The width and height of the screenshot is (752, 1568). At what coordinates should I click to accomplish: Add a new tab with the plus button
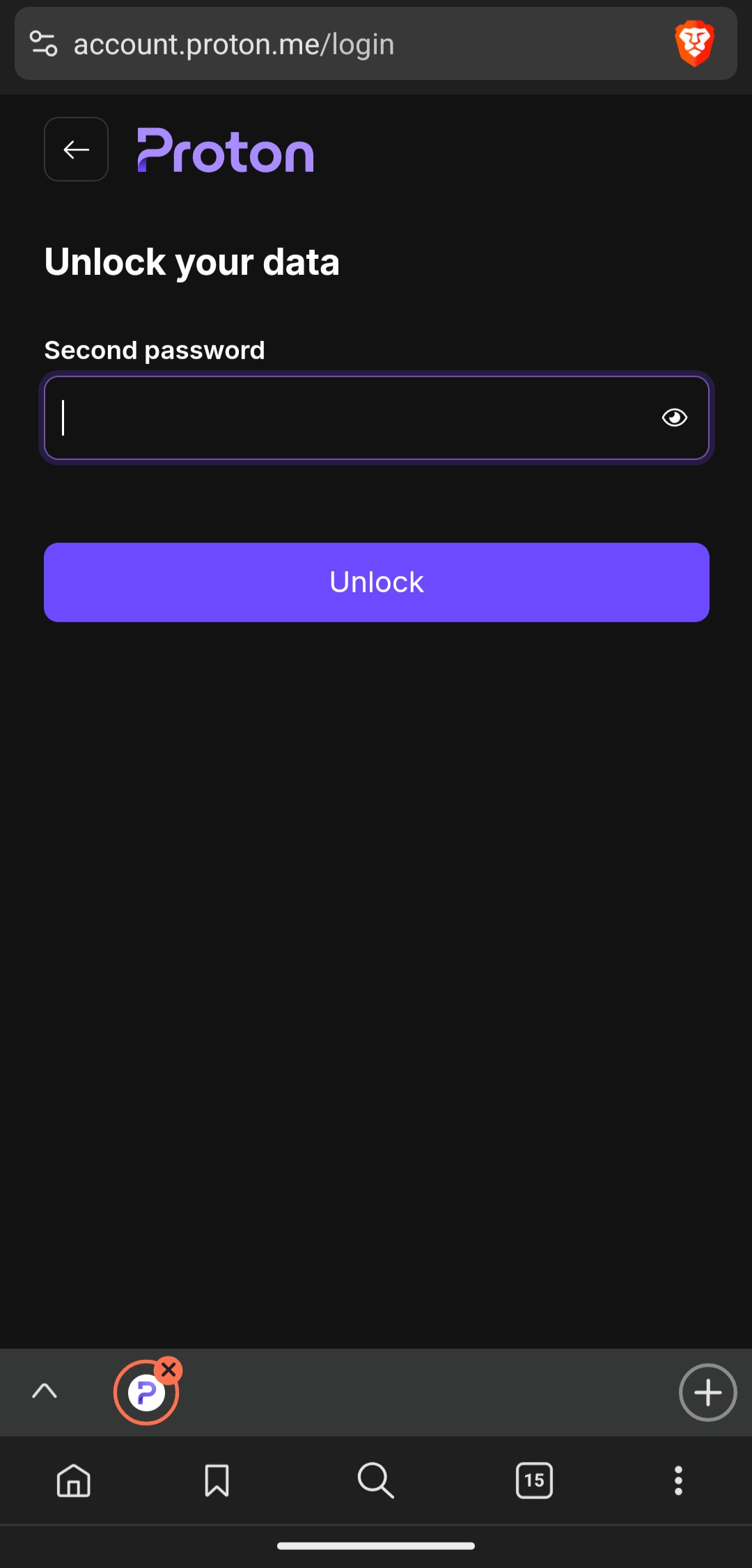pos(707,1393)
